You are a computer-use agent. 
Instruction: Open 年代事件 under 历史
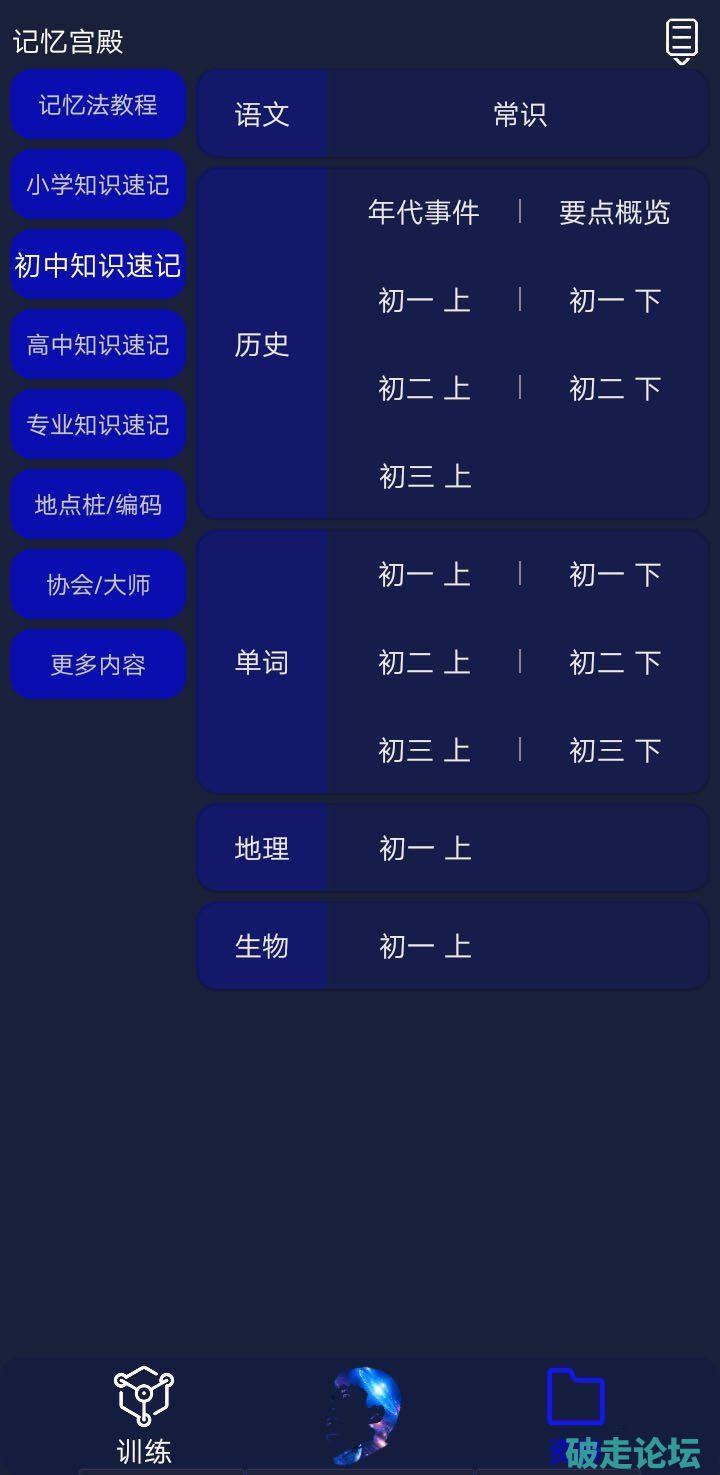point(424,212)
